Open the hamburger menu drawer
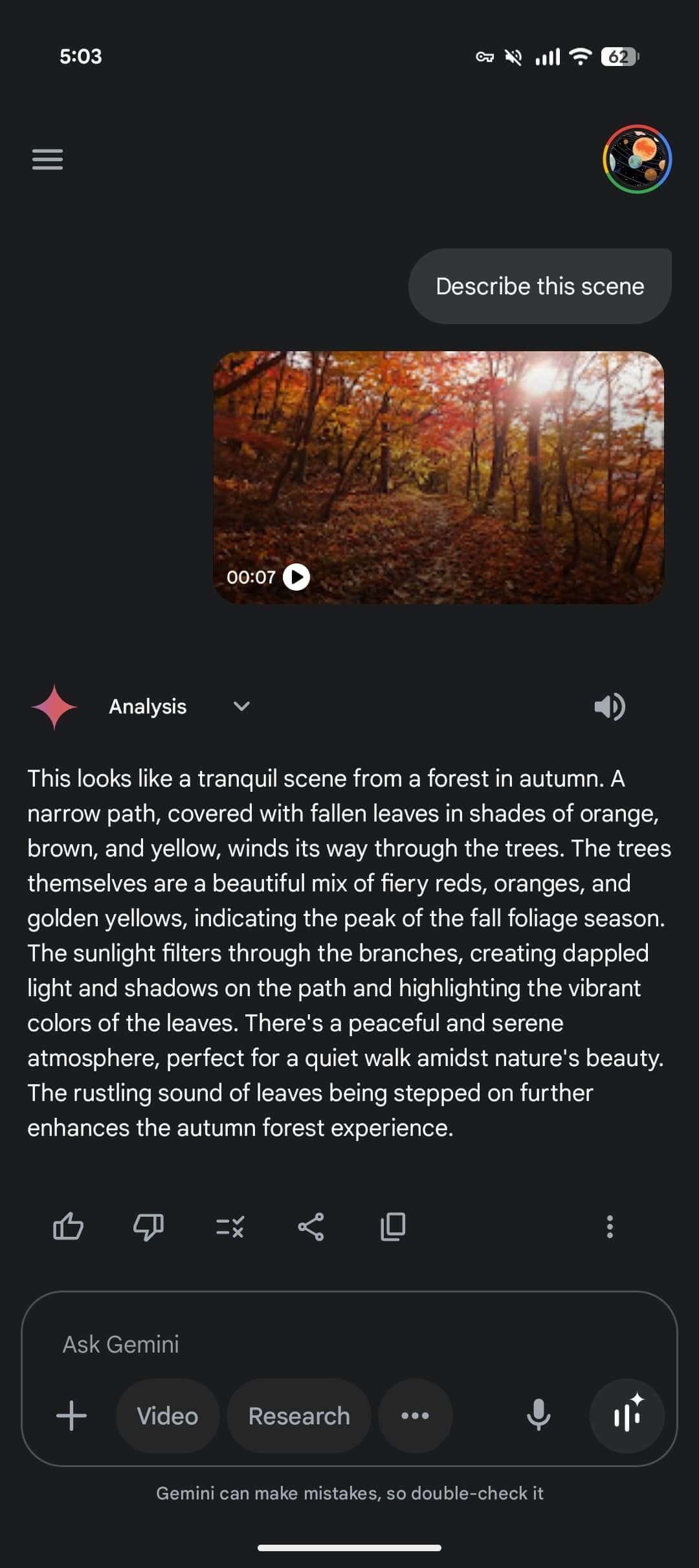The height and width of the screenshot is (1568, 699). pos(47,159)
